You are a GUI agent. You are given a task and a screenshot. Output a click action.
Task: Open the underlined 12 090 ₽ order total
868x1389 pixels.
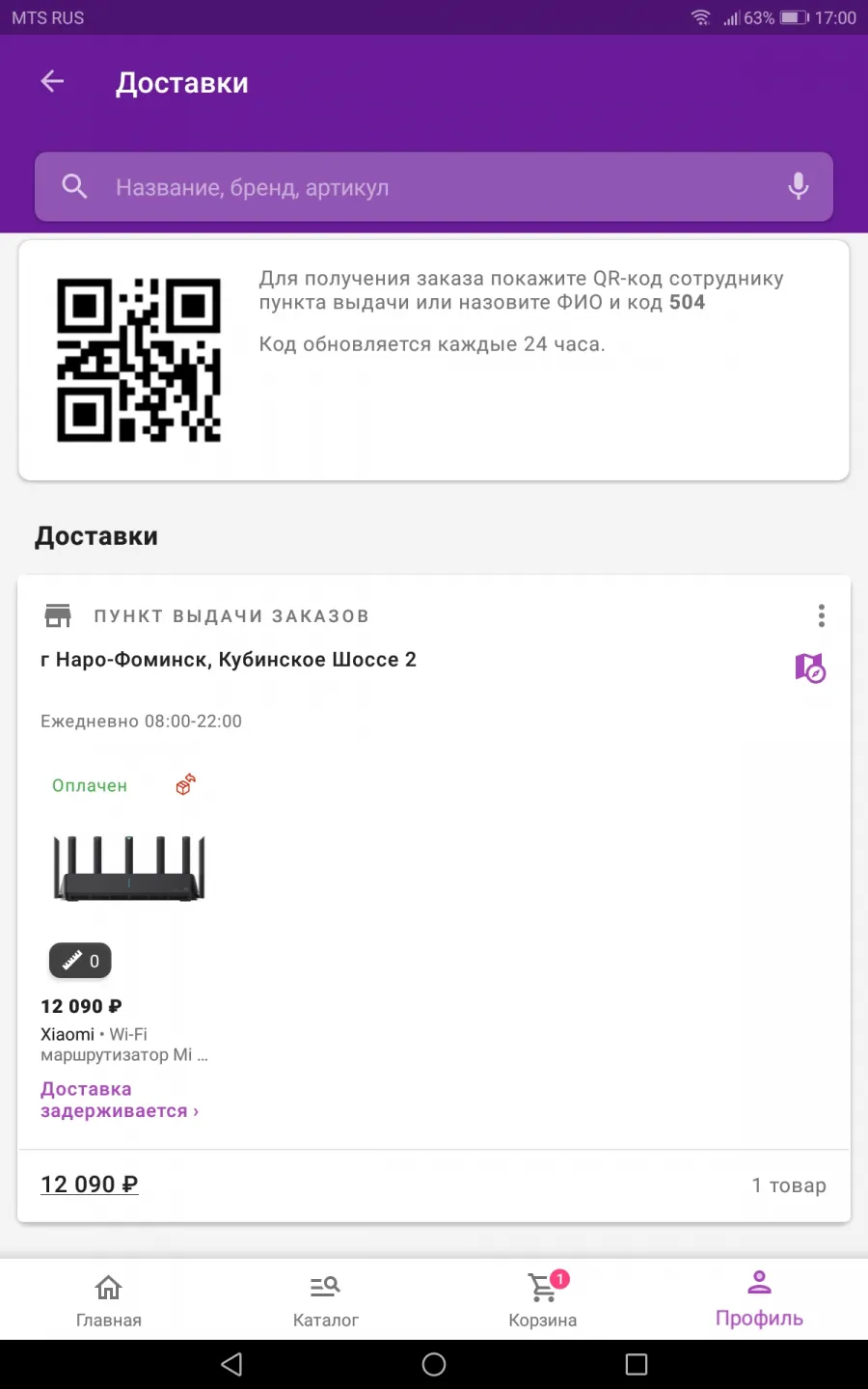point(90,1185)
